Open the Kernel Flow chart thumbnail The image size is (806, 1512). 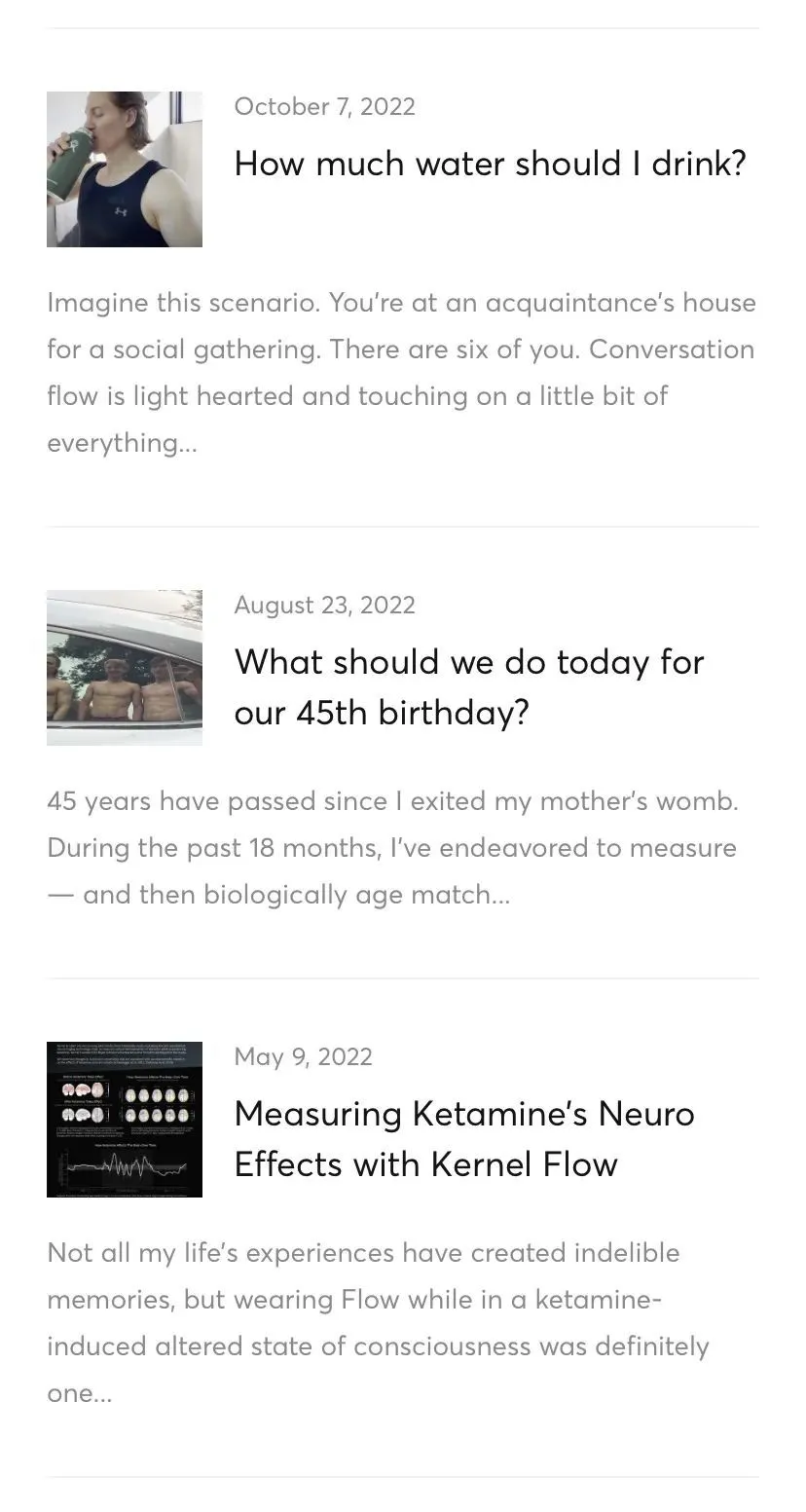tap(125, 1120)
